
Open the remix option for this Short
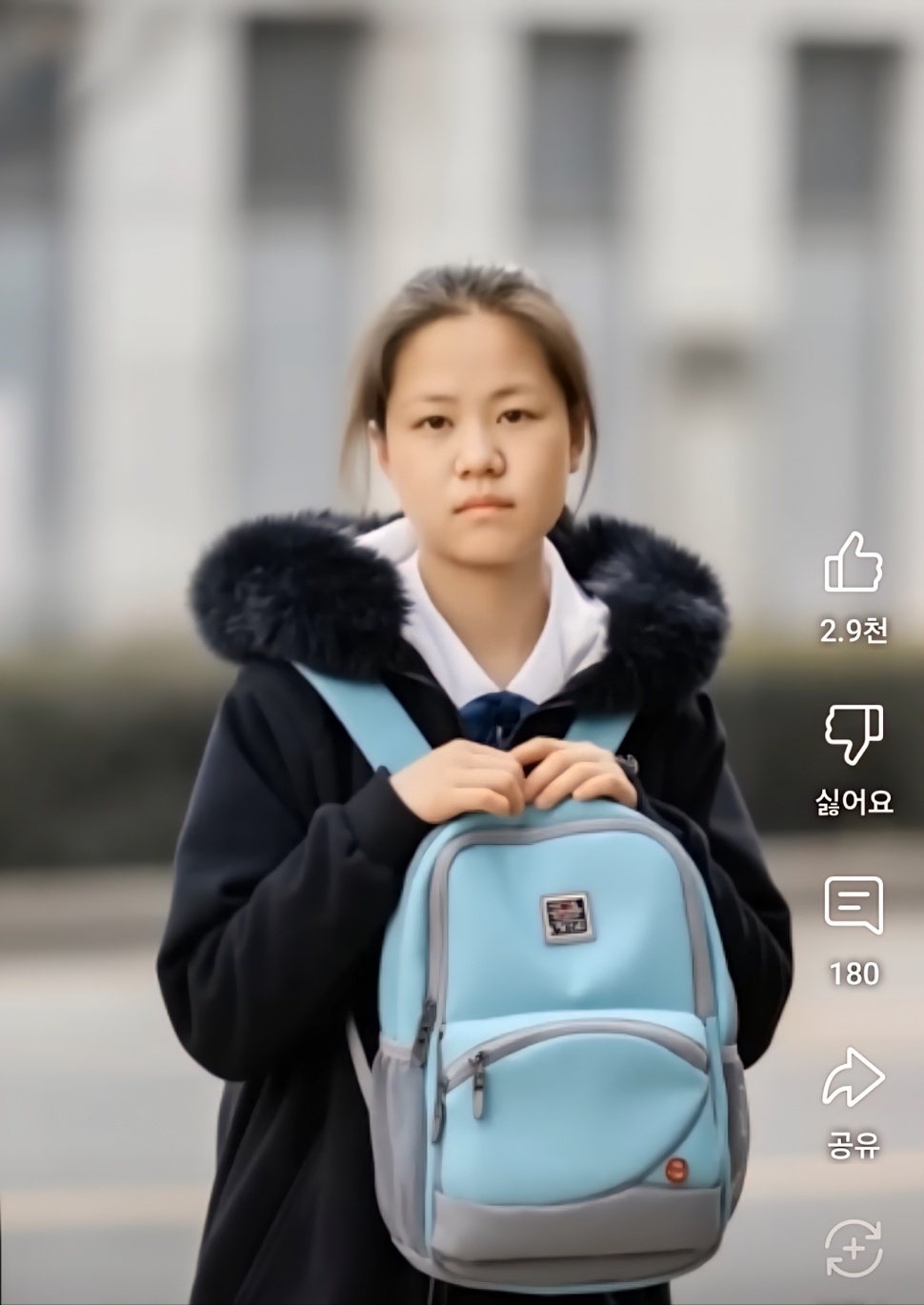click(x=853, y=1248)
